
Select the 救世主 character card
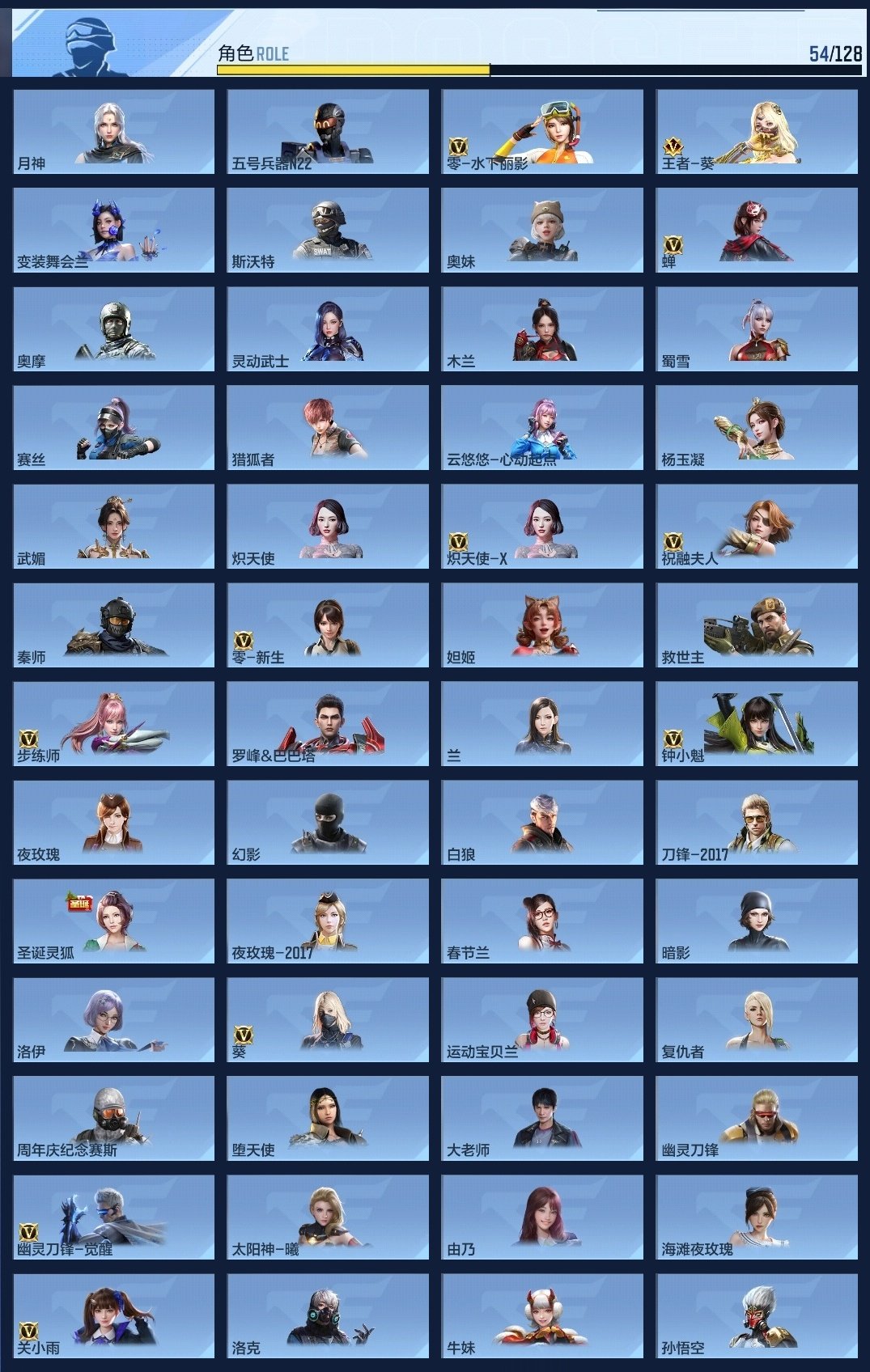click(757, 625)
